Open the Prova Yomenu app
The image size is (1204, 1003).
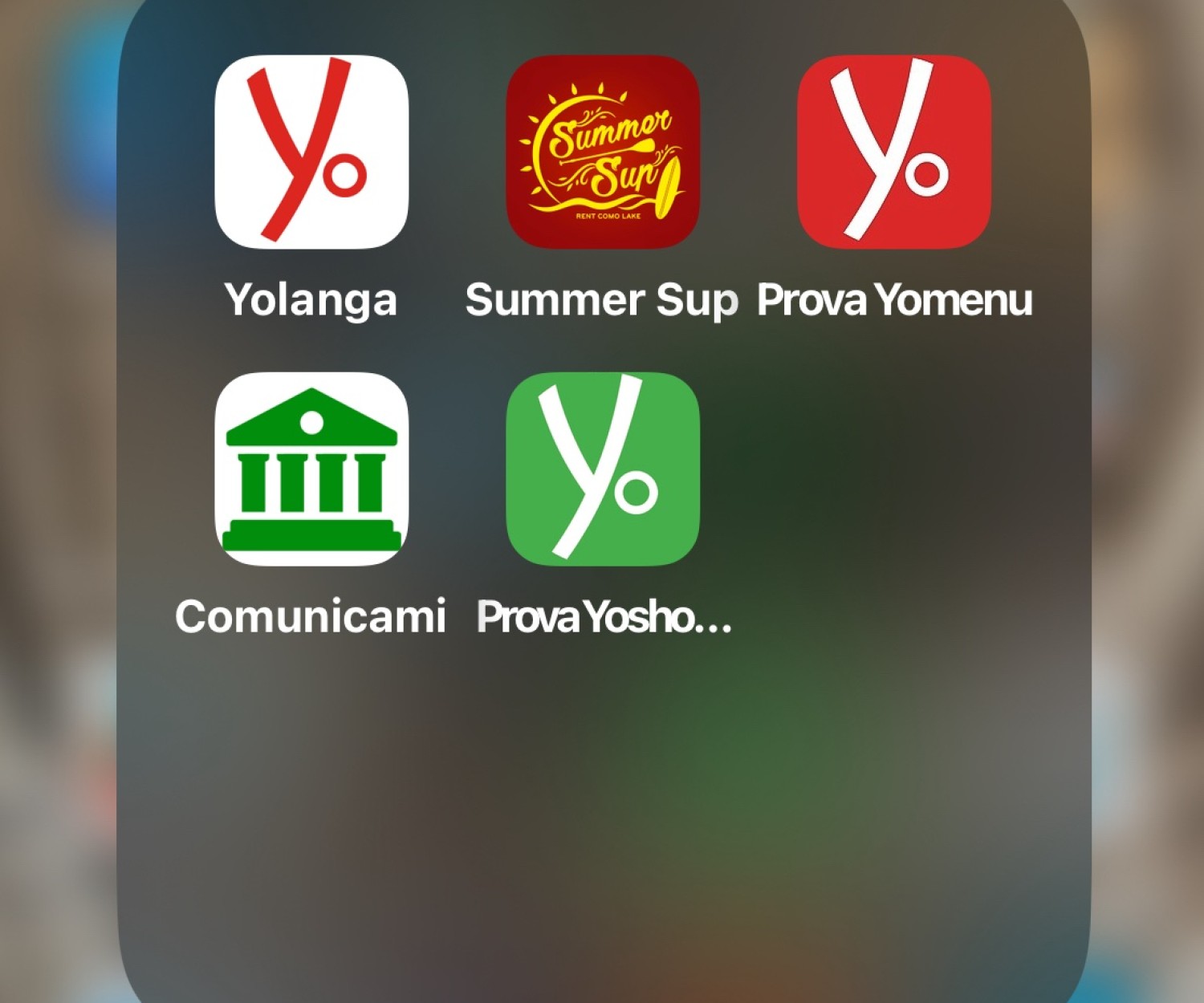coord(893,152)
